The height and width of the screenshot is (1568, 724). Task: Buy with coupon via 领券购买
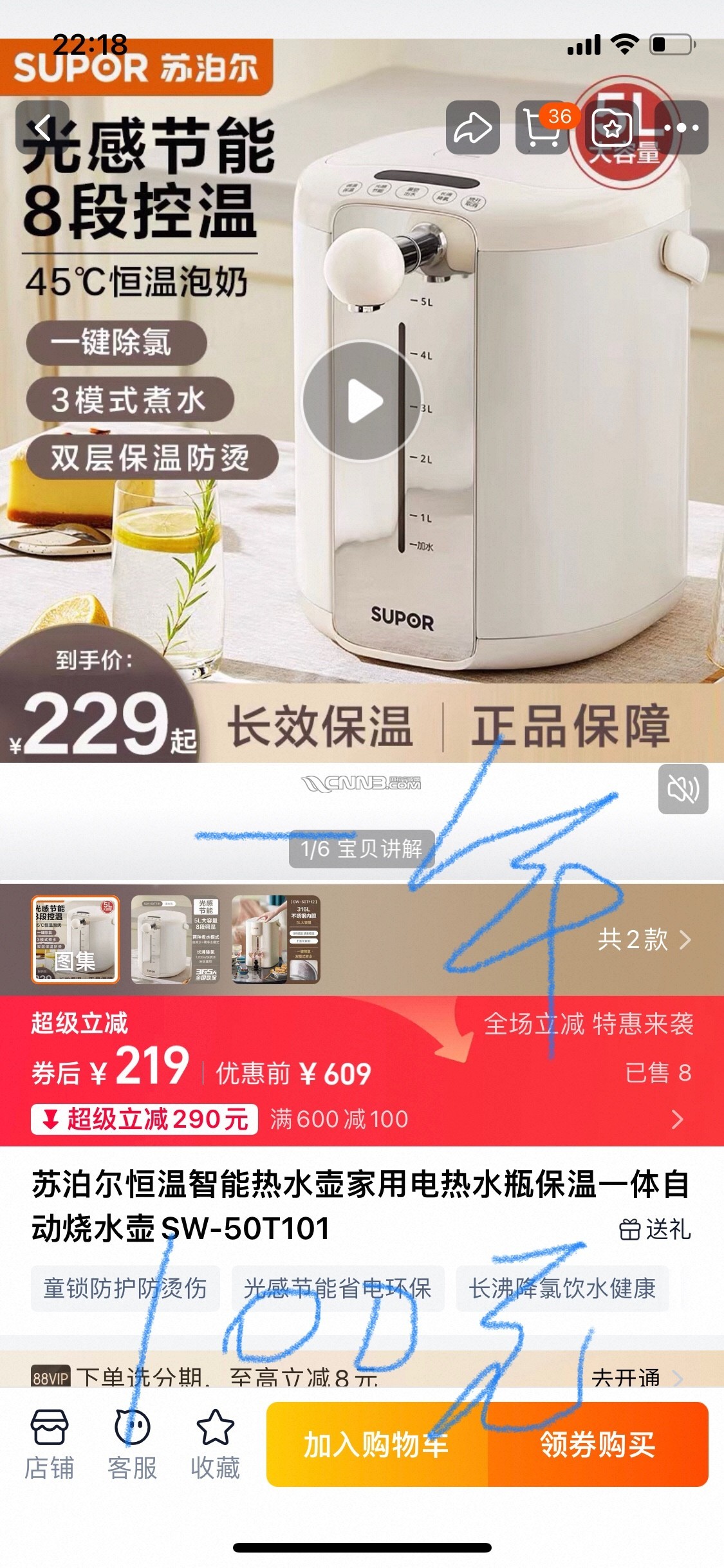[x=598, y=1444]
